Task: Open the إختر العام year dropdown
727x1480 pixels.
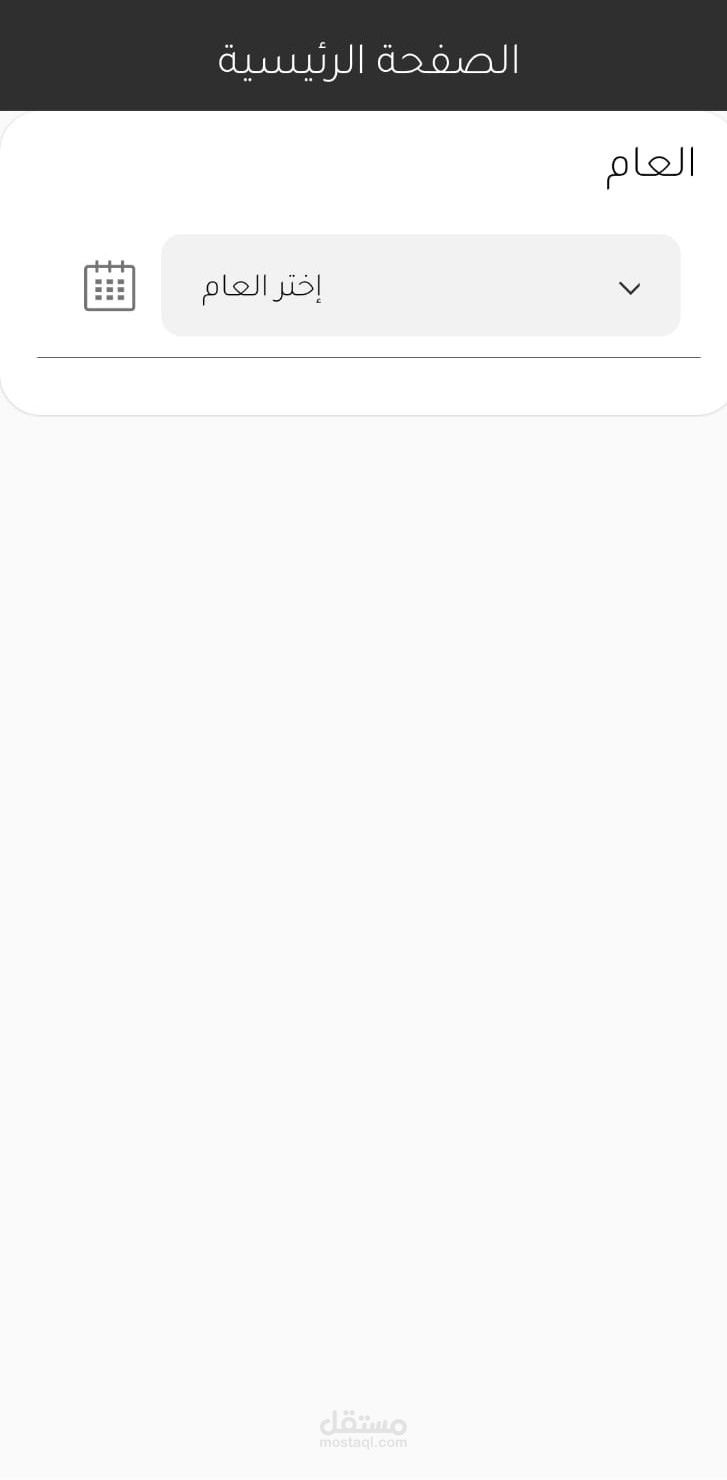Action: click(420, 286)
